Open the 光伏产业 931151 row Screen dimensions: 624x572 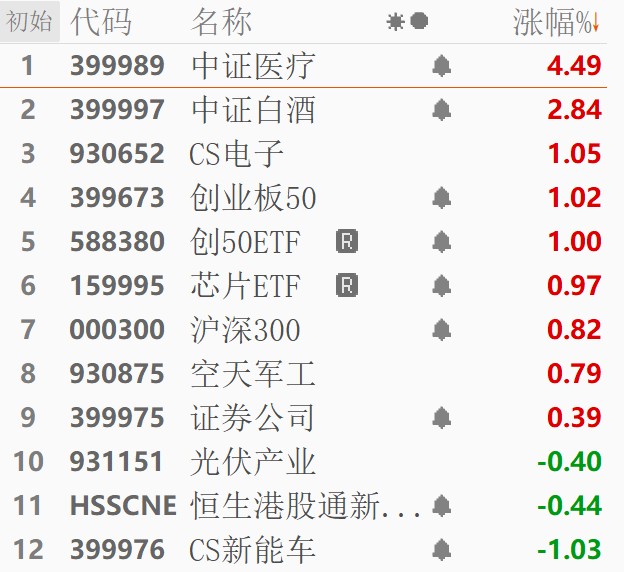pos(253,462)
